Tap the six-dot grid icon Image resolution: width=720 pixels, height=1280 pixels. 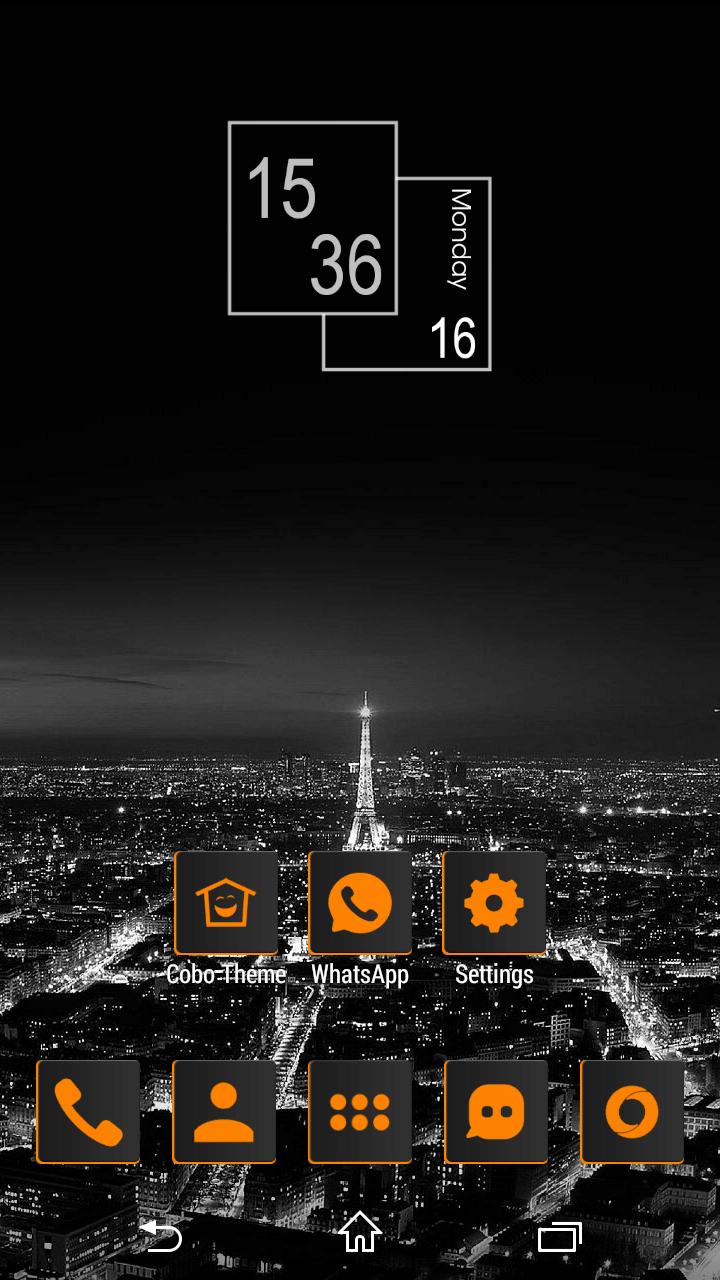coord(360,1110)
